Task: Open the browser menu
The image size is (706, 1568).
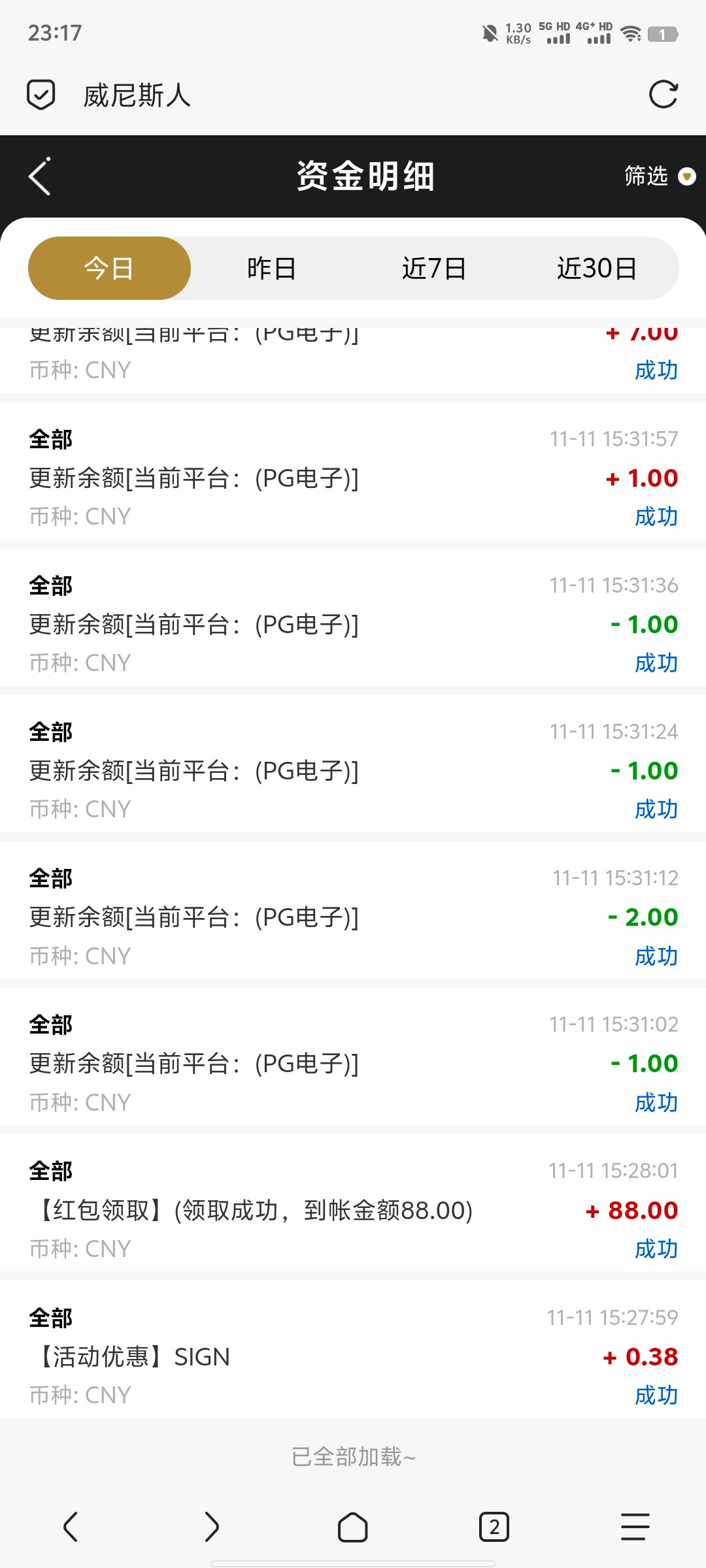Action: [x=635, y=1527]
